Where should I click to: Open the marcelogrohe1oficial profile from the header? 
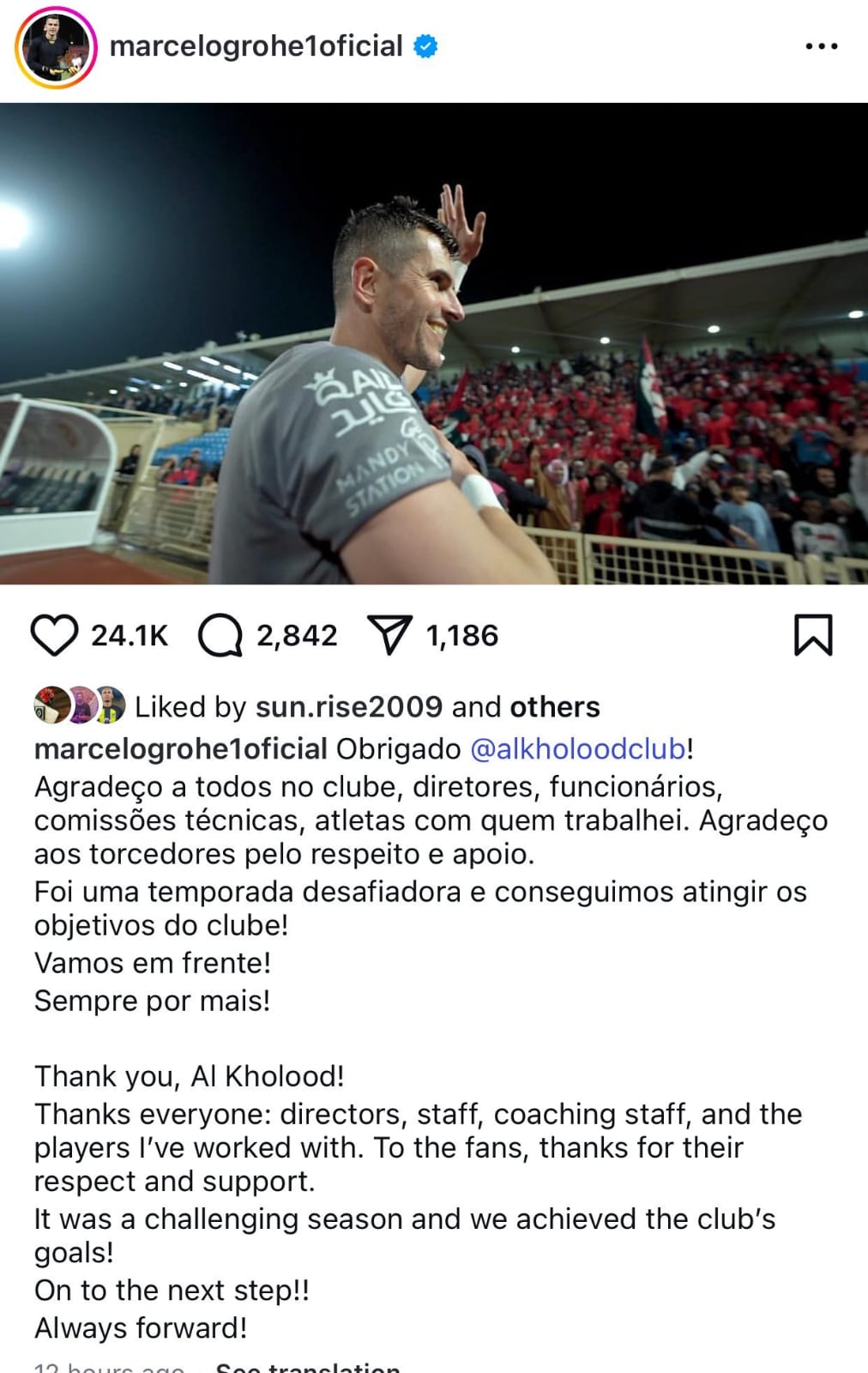pos(256,46)
